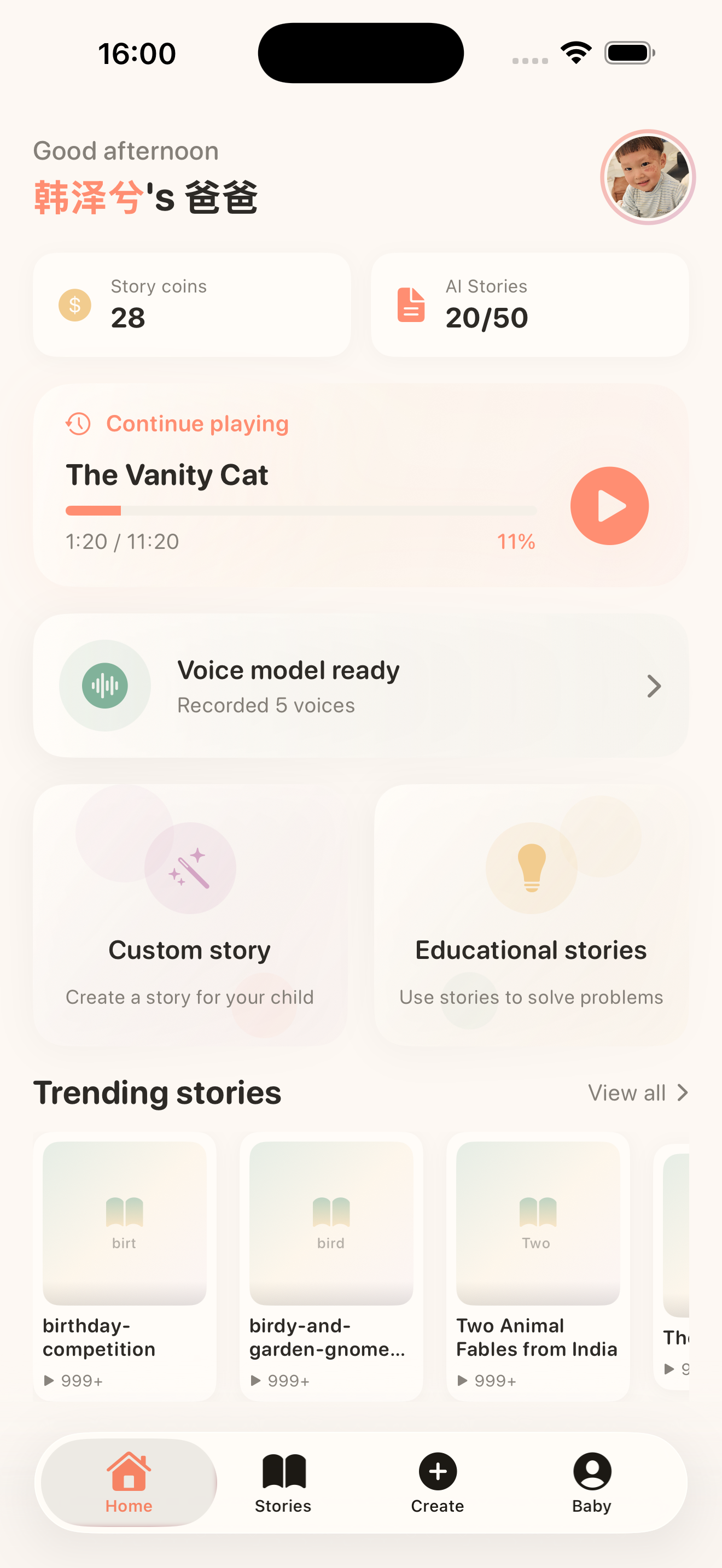Open the birthday-competition story

[125, 1265]
